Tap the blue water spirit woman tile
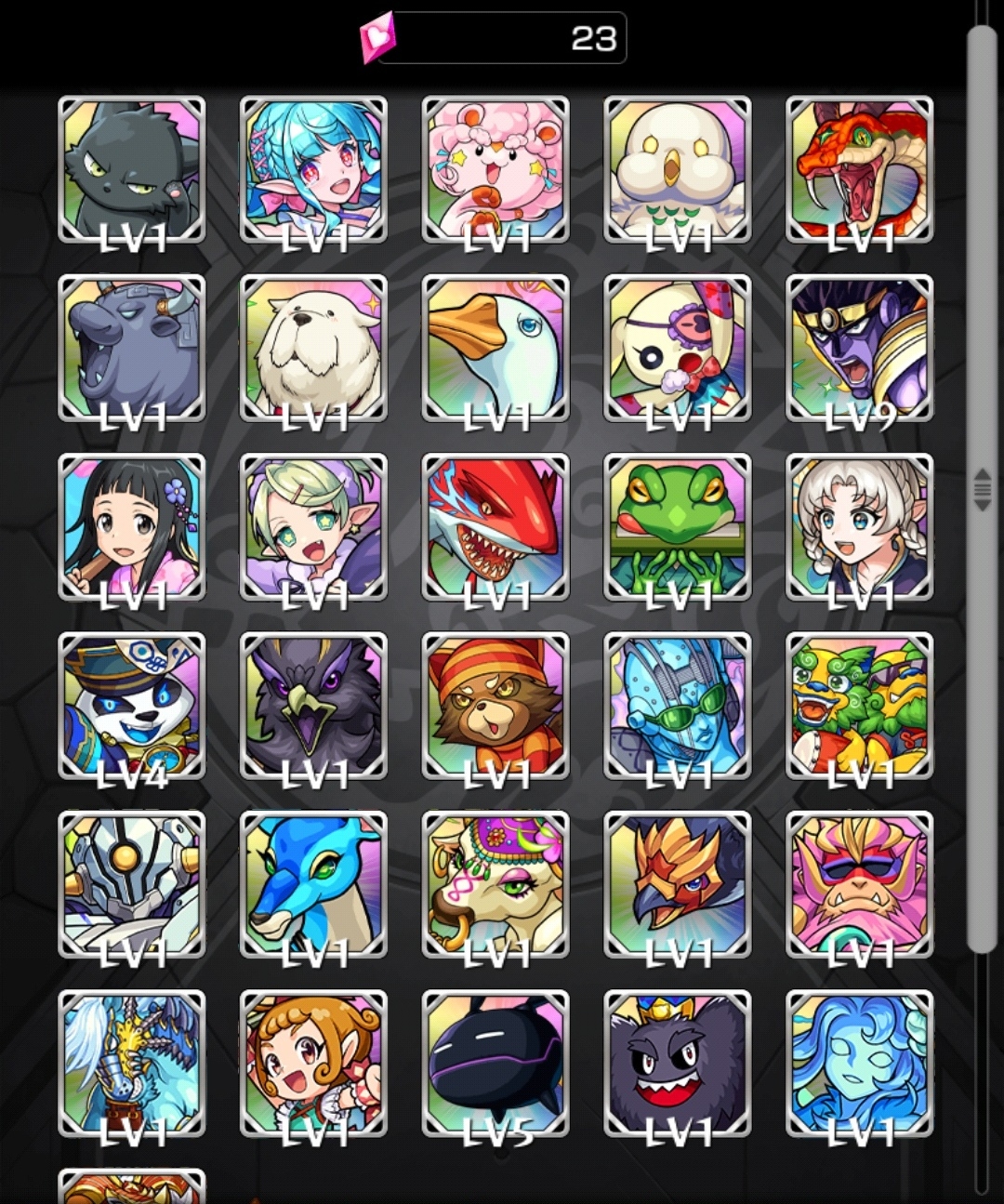Screen dimensions: 1004x1204 click(x=859, y=1064)
